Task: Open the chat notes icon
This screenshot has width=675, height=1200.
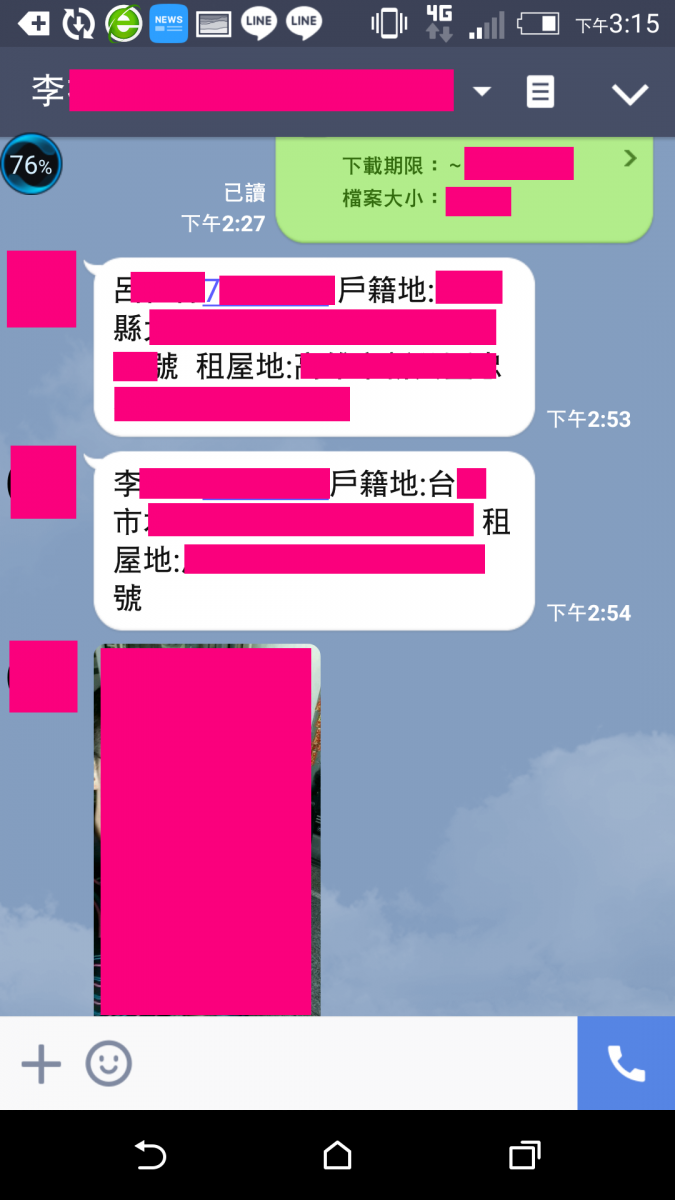Action: coord(540,92)
